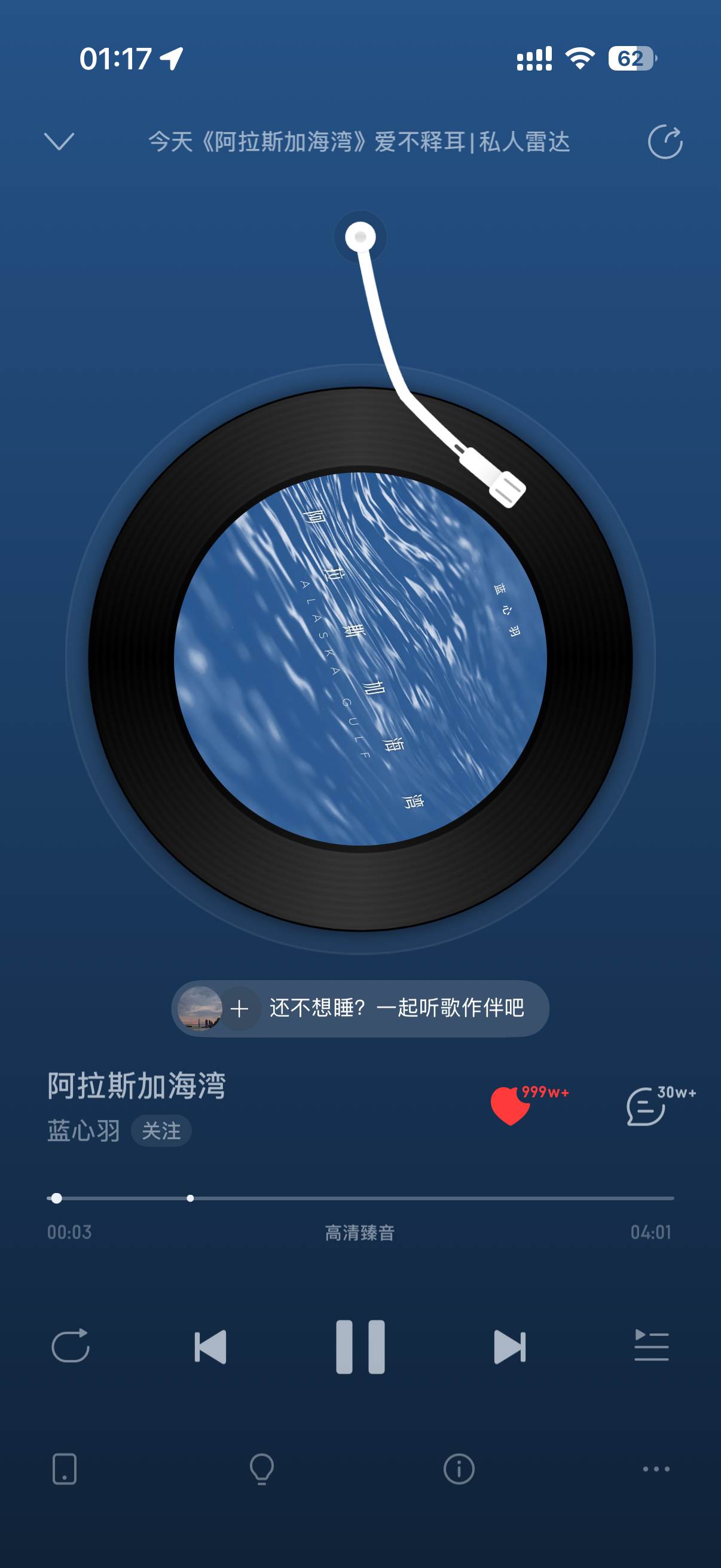Skip to the next track
This screenshot has height=1568, width=721.
pos(509,1347)
